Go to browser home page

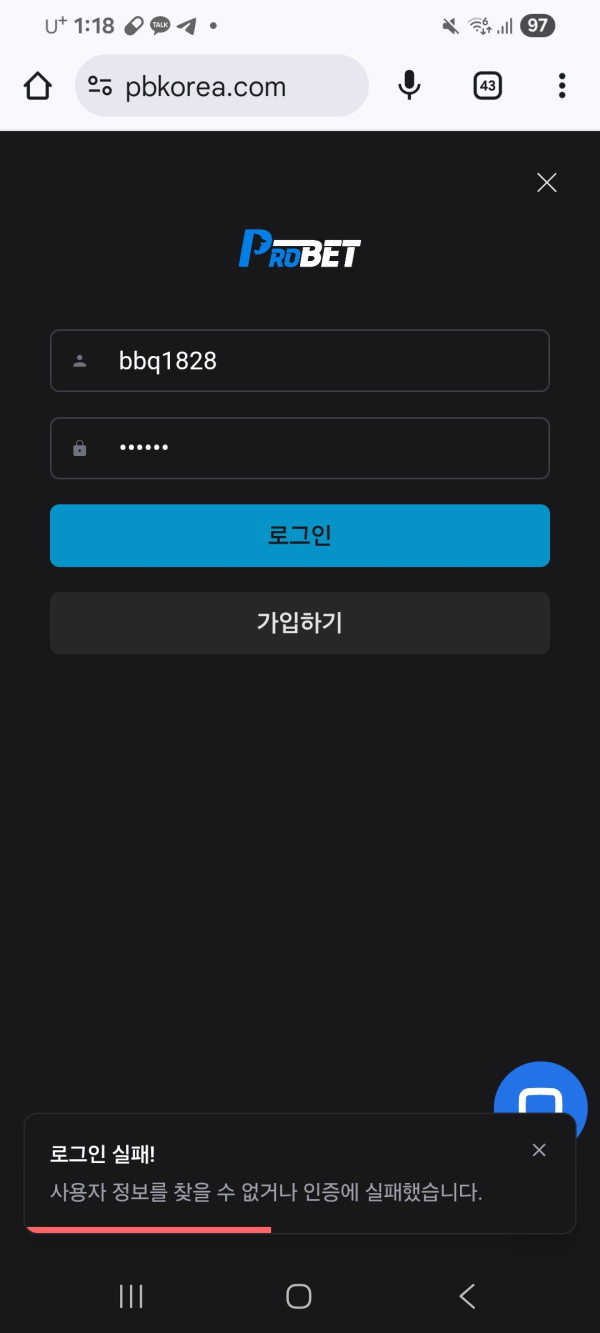coord(38,87)
